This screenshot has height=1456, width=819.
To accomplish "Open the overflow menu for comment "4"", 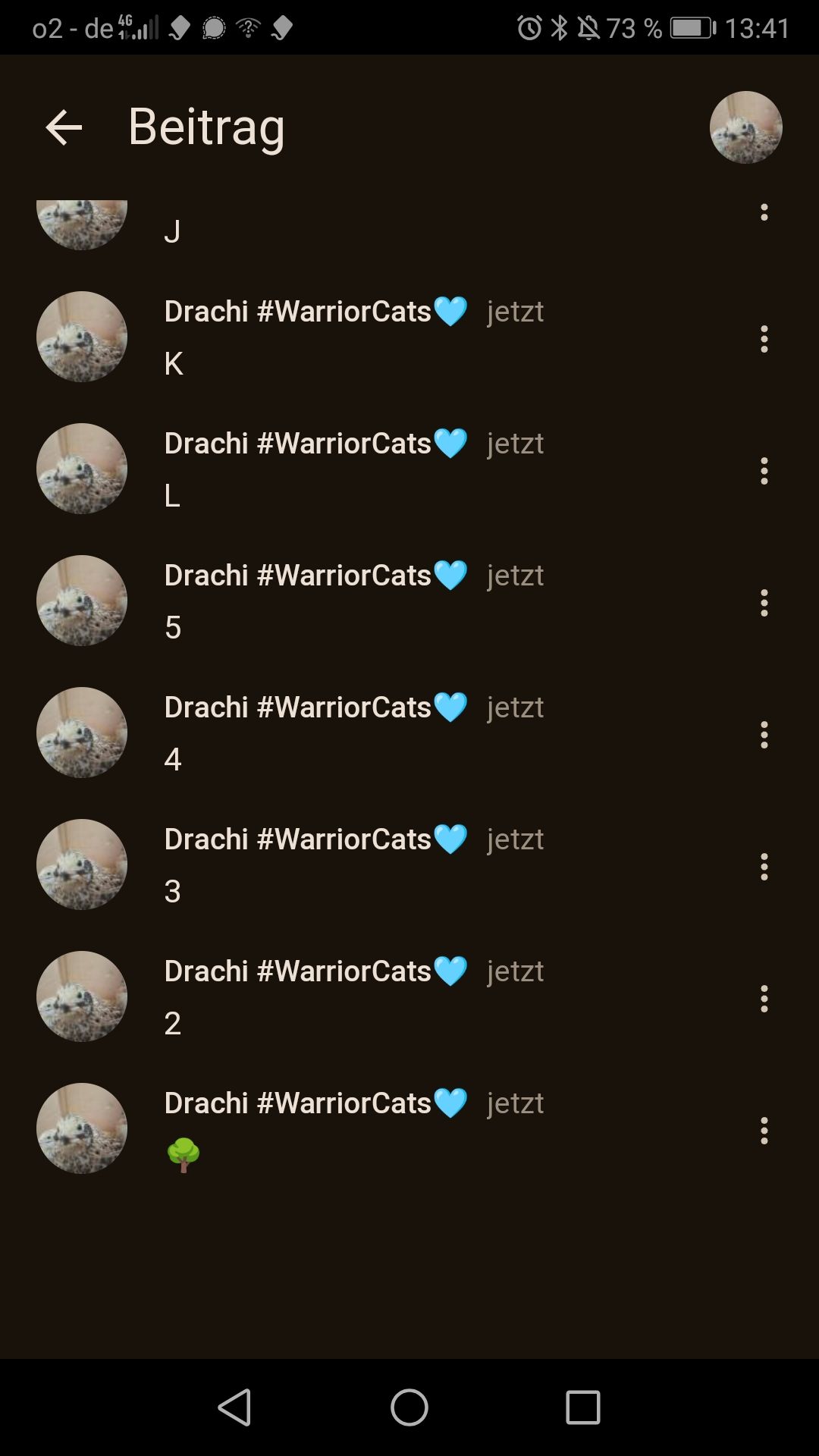I will tap(764, 735).
